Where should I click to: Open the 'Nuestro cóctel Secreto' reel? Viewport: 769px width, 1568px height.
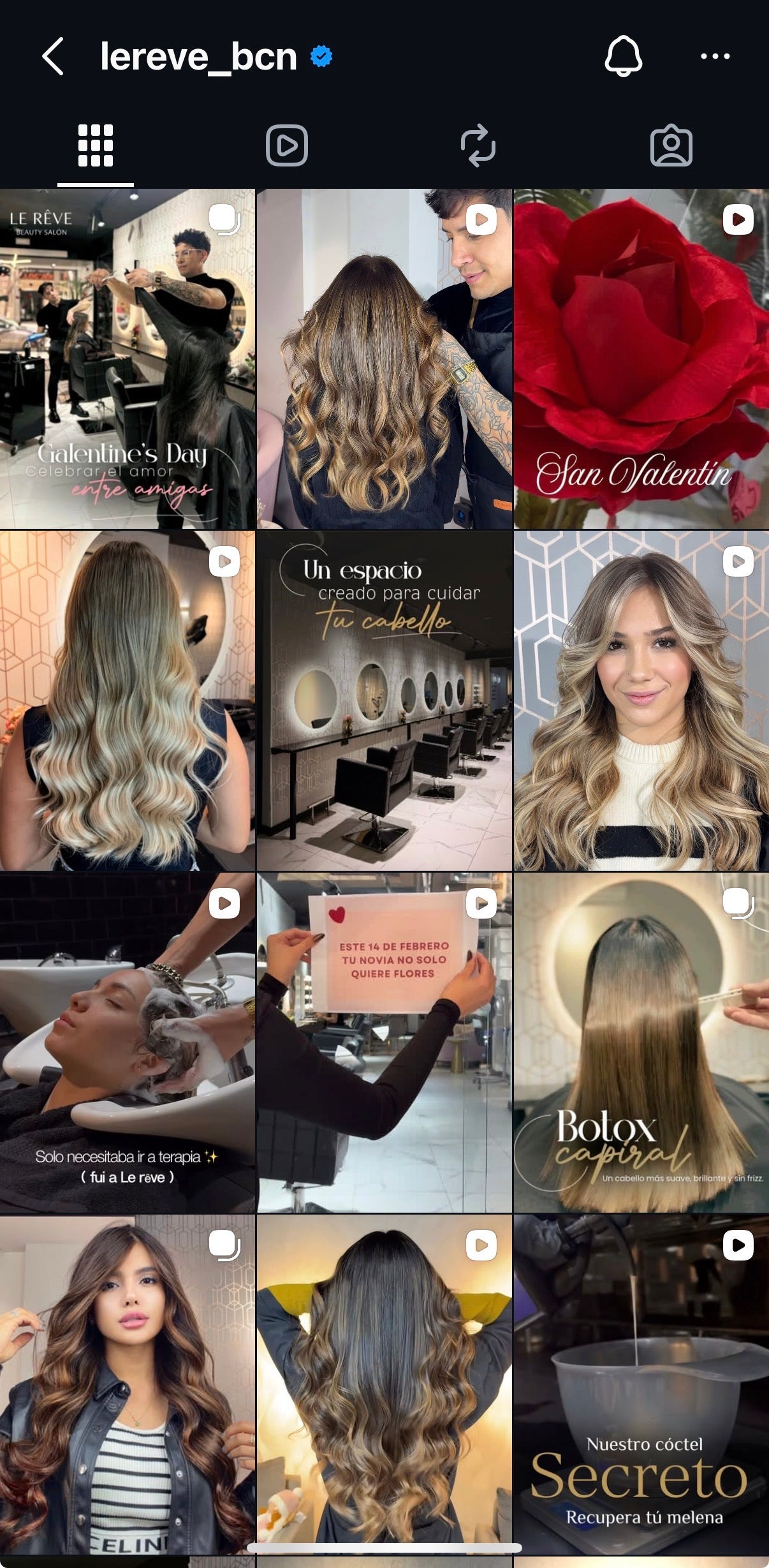641,1384
